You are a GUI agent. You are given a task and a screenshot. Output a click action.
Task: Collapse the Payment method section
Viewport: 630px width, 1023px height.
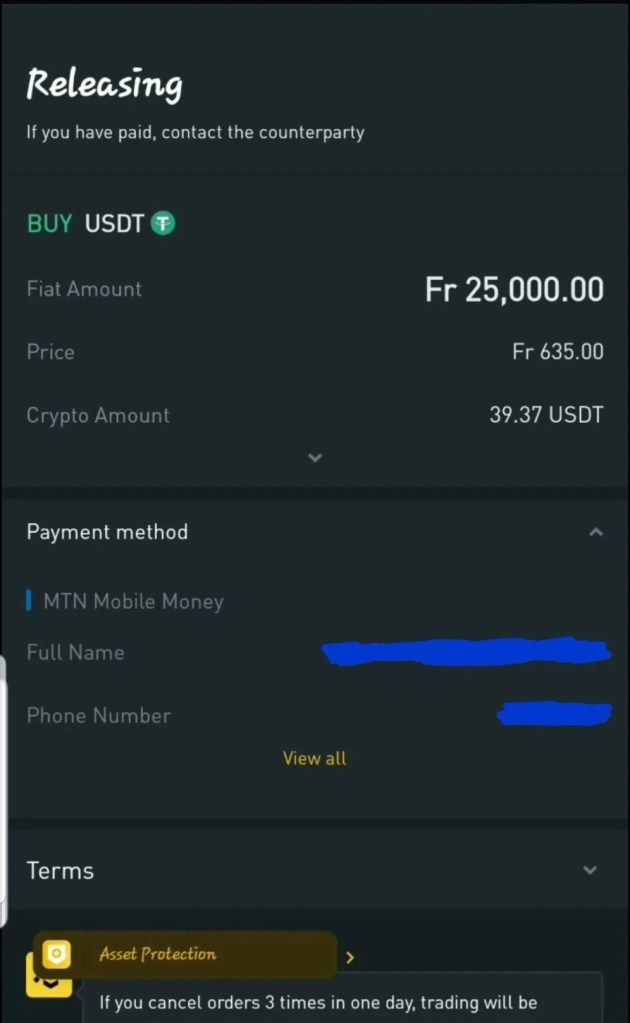coord(596,532)
